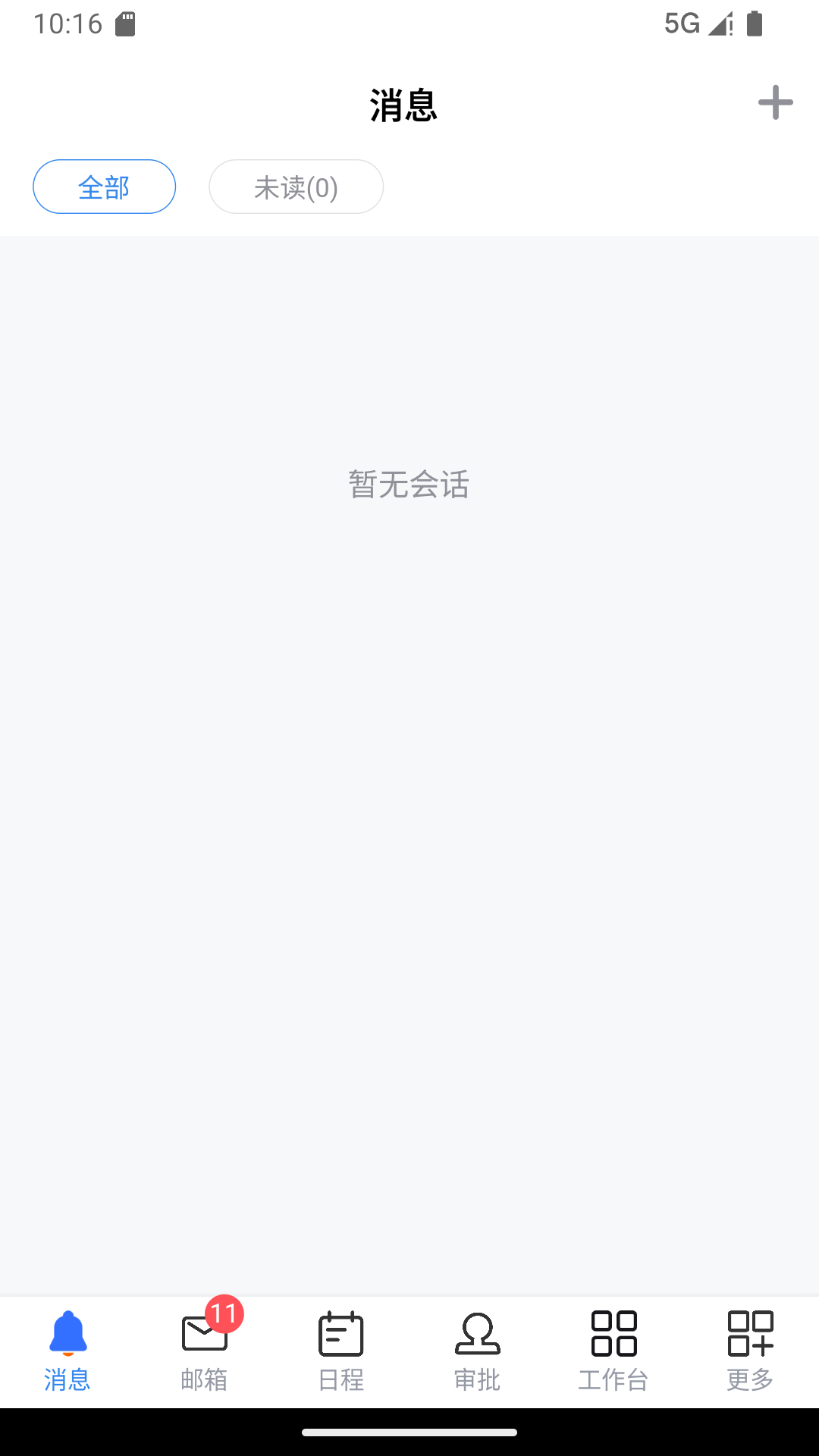819x1456 pixels.
Task: Go to the 日程 calendar tab
Action: click(341, 1352)
